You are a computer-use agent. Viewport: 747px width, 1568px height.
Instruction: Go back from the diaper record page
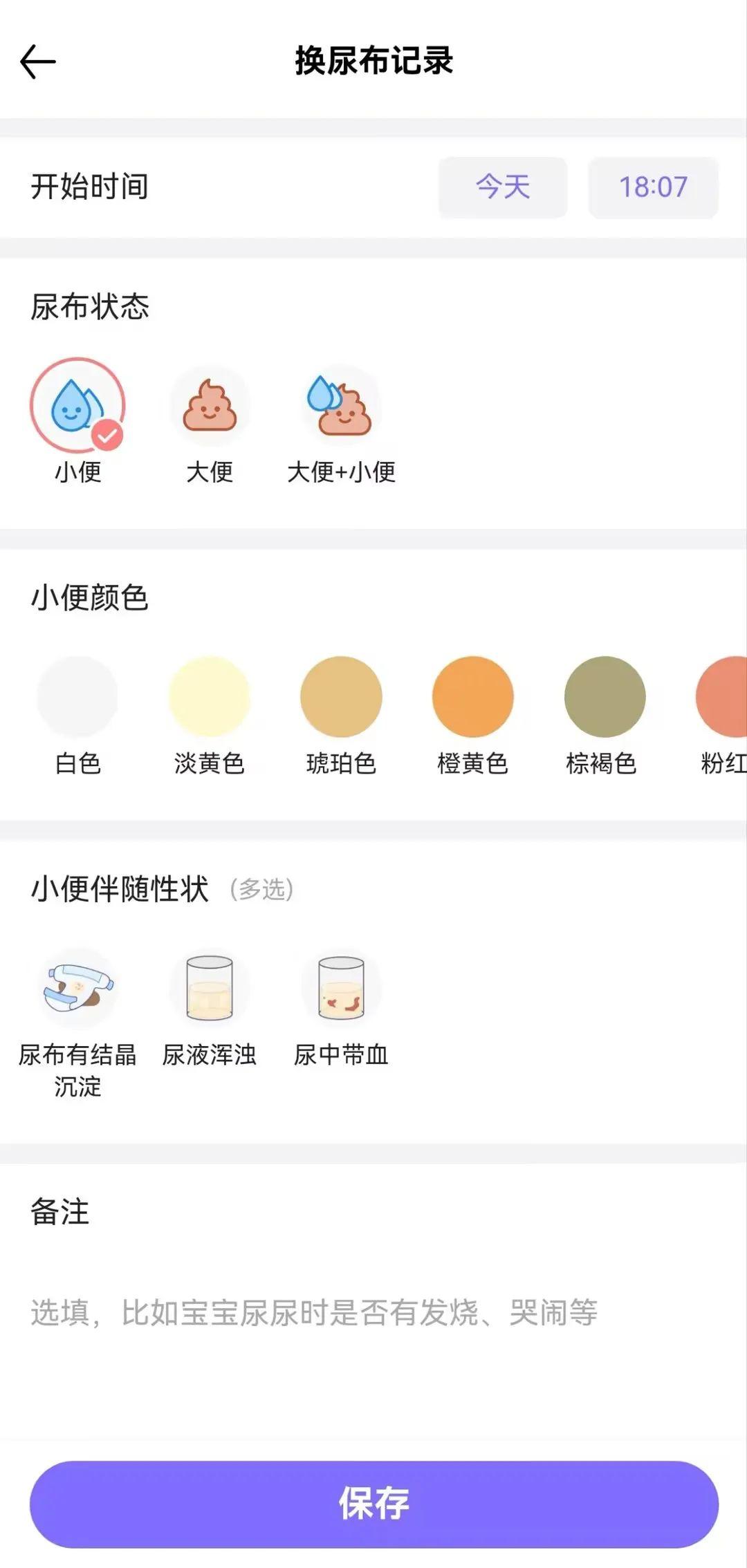coord(38,62)
